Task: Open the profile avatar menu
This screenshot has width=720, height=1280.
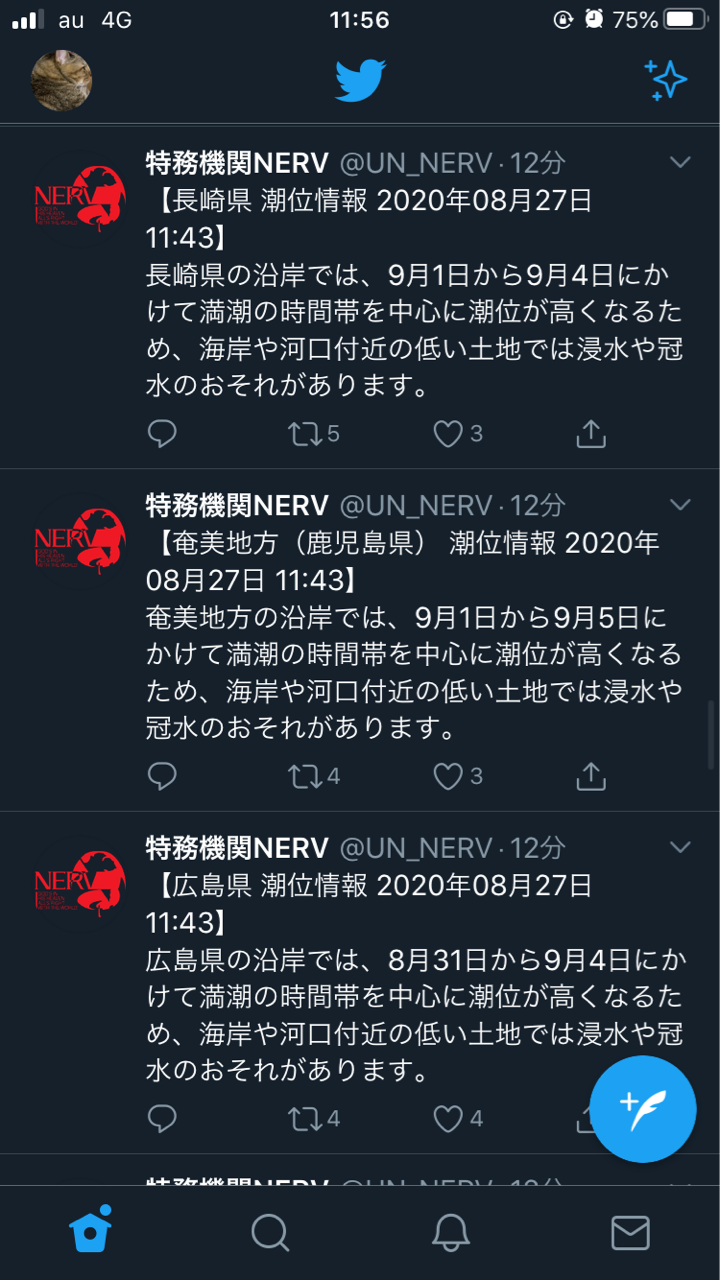Action: coord(62,80)
